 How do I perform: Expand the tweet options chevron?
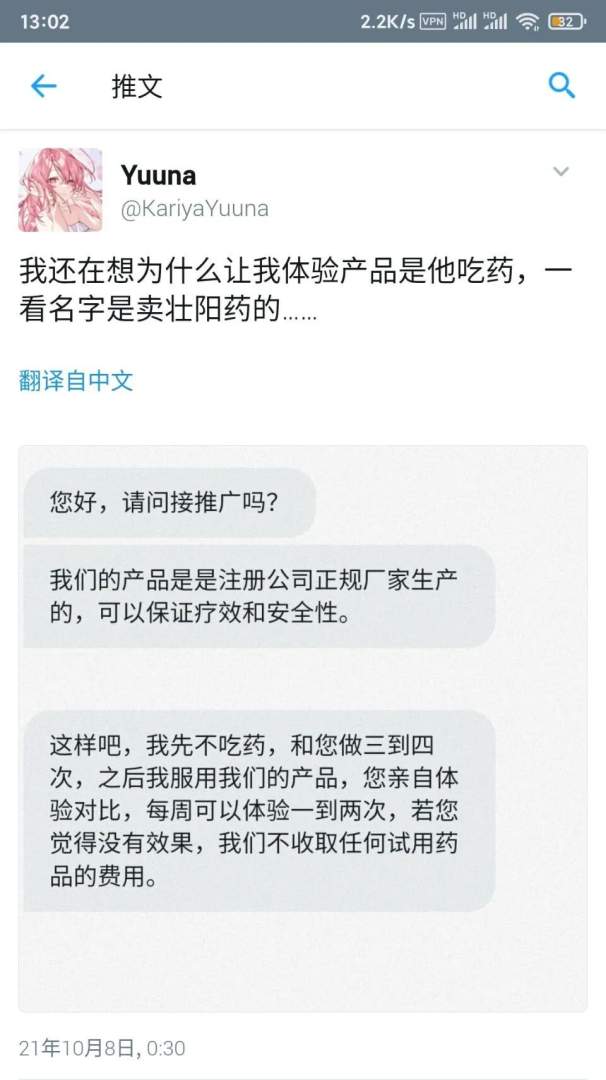click(560, 172)
